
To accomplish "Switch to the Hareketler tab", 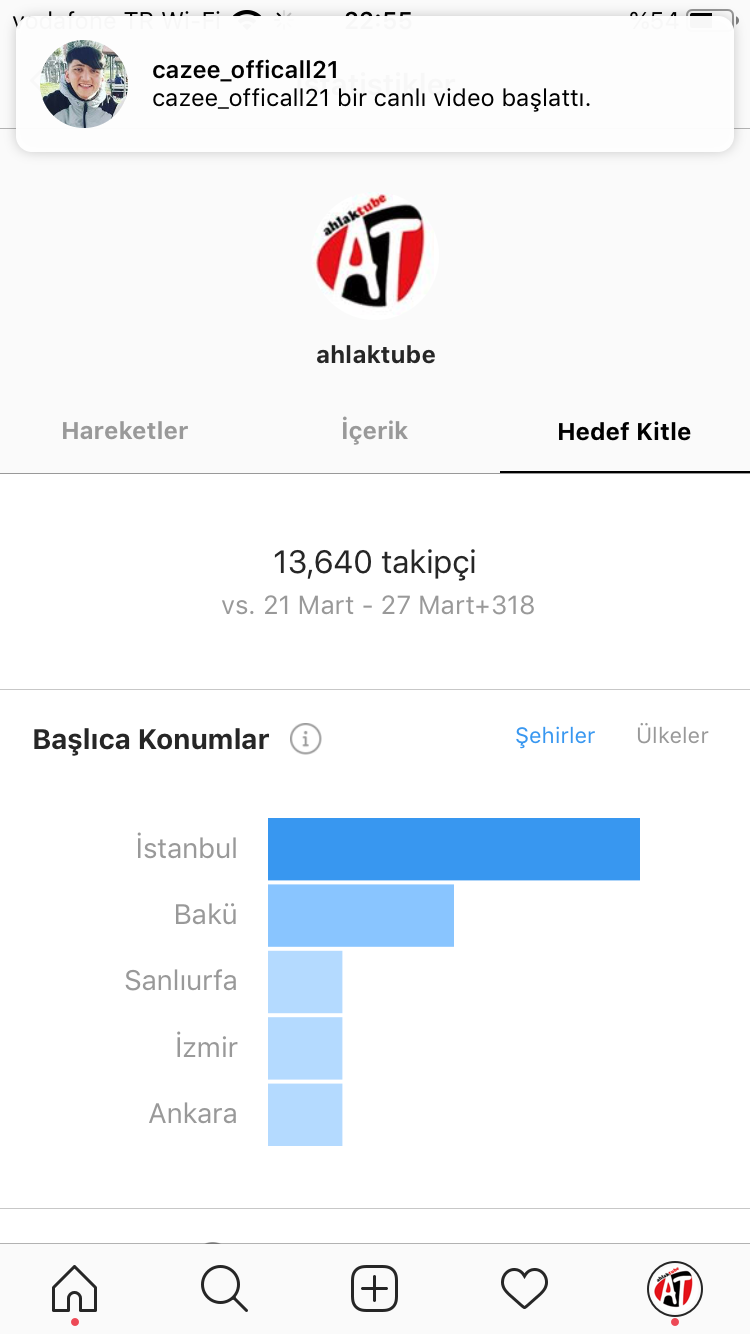I will [125, 431].
